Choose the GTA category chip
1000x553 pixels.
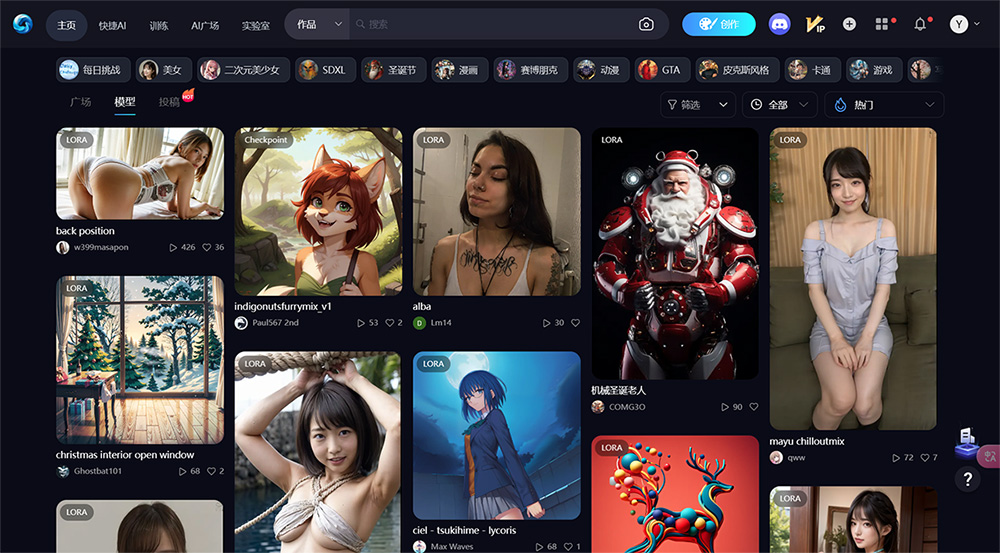coord(661,70)
